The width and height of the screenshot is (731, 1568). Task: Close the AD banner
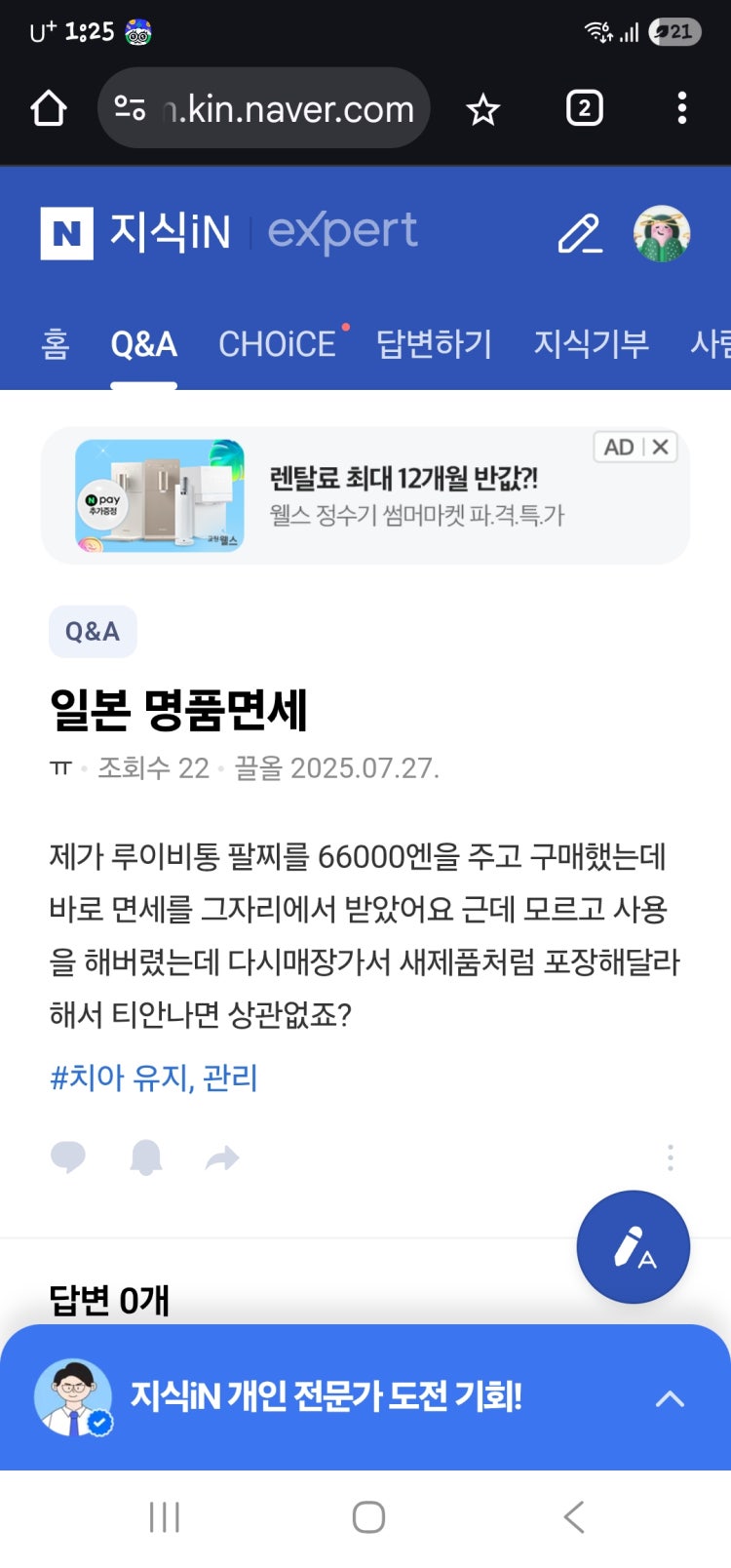click(x=661, y=448)
